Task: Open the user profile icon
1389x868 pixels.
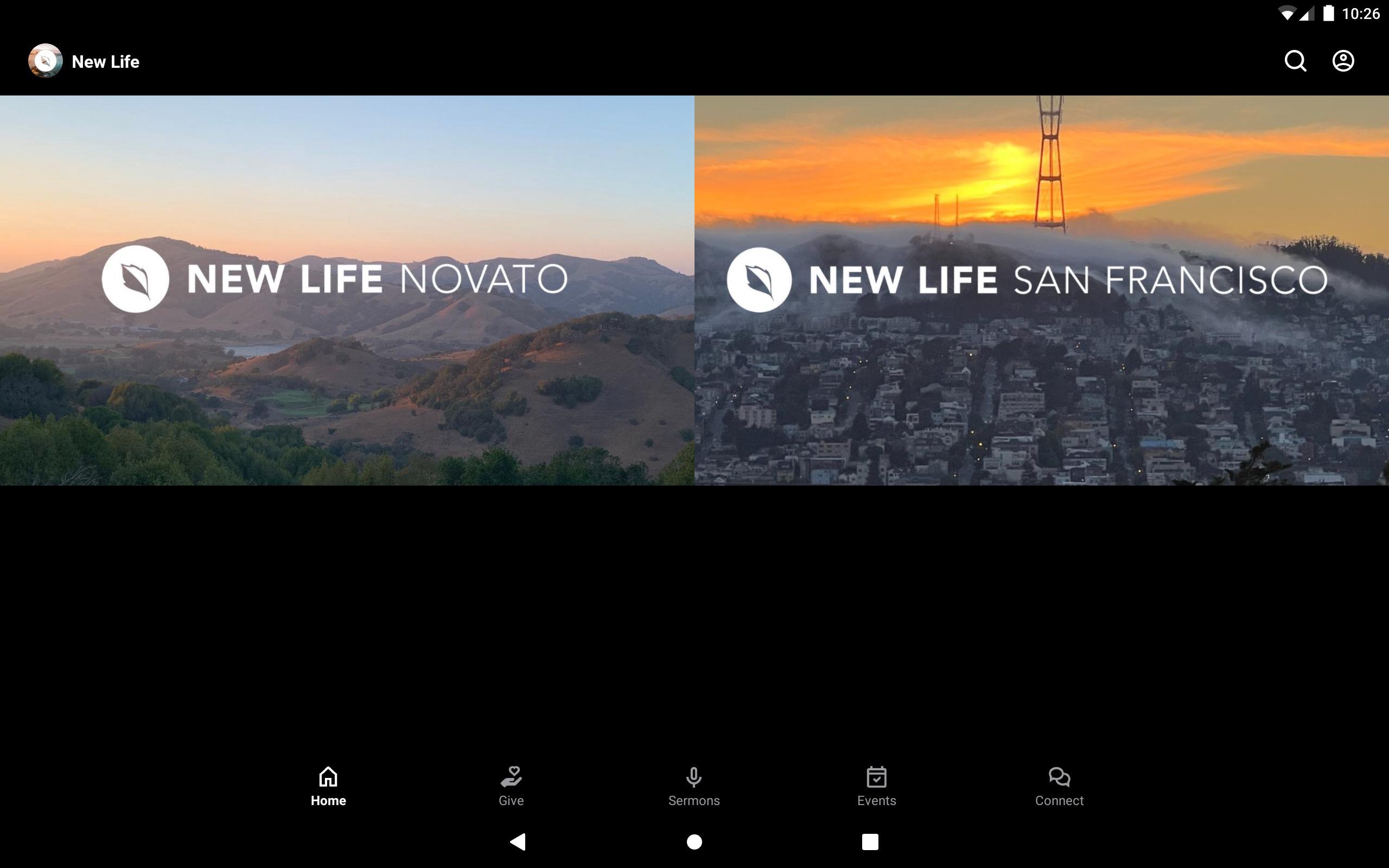Action: (x=1342, y=61)
